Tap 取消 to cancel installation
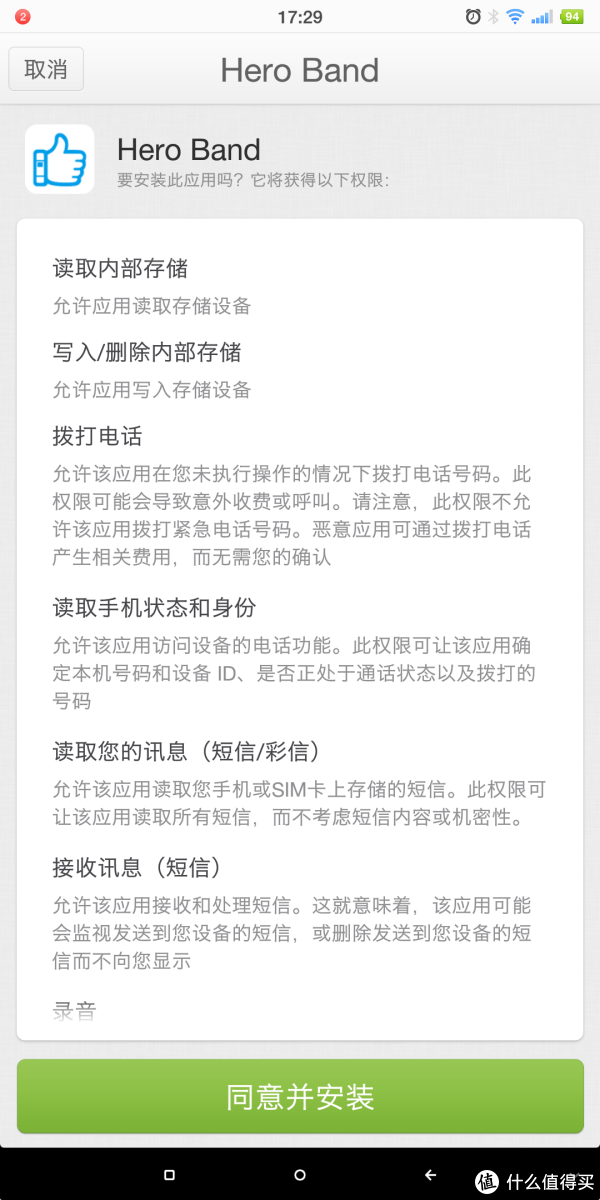600x1200 pixels. [x=46, y=69]
